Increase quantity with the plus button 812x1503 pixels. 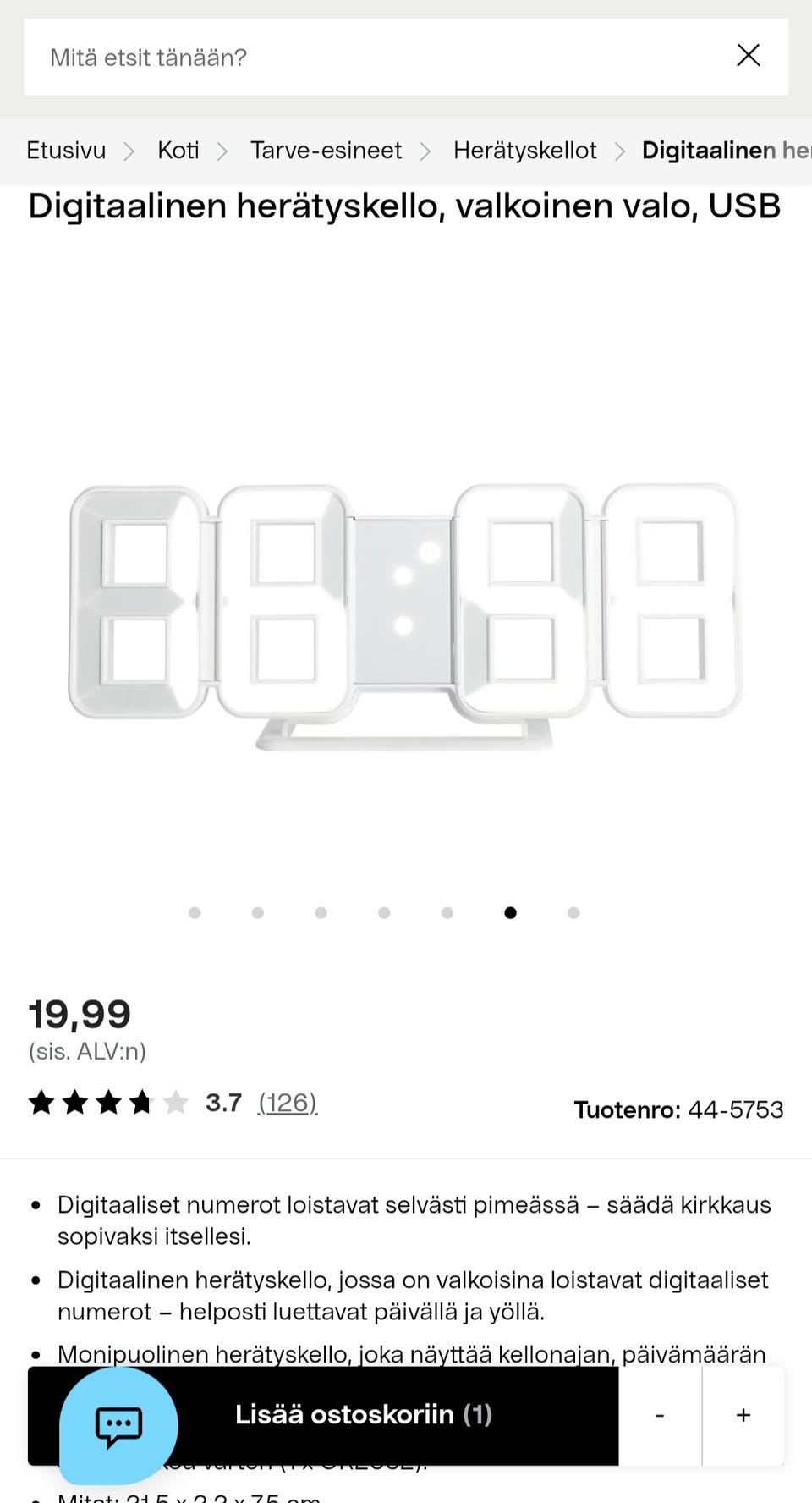(x=743, y=1415)
